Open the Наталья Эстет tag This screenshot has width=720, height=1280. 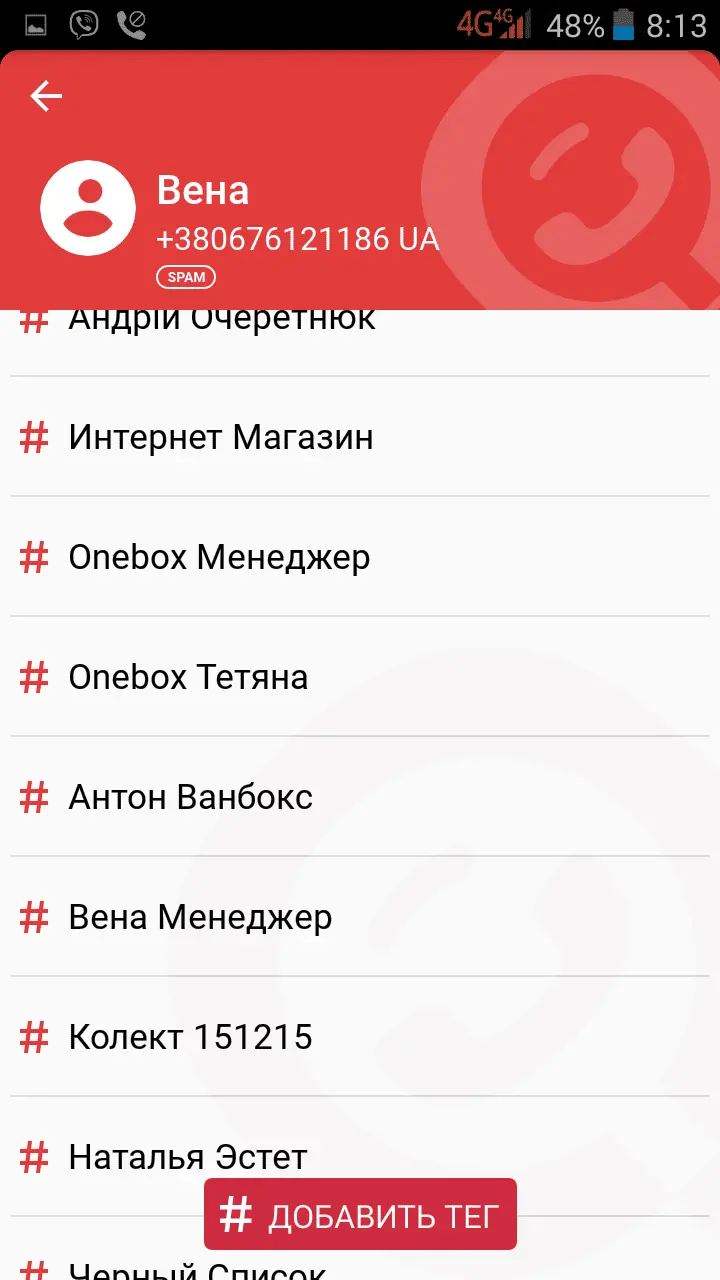(188, 1157)
